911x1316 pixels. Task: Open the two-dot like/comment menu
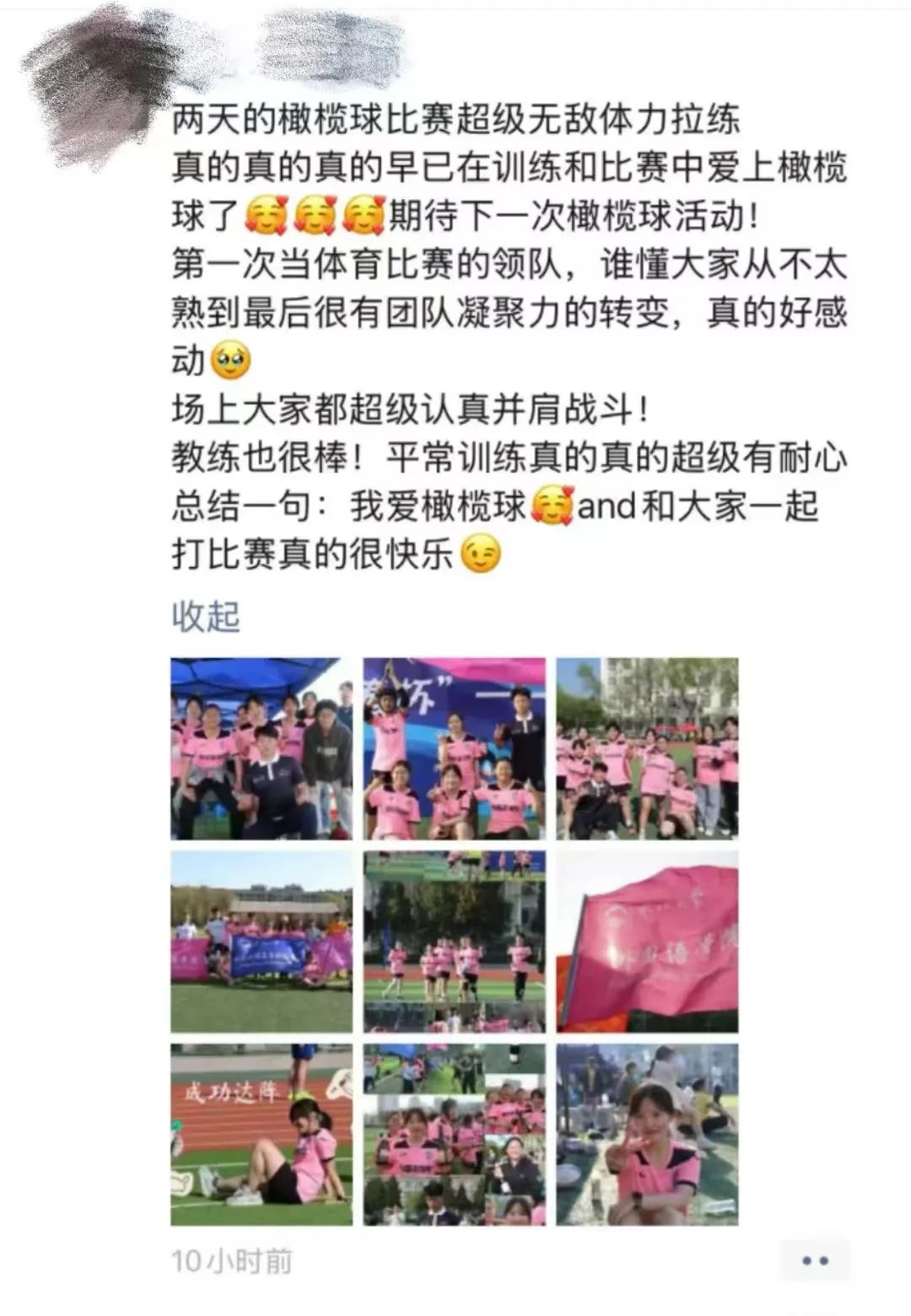pyautogui.click(x=814, y=1261)
